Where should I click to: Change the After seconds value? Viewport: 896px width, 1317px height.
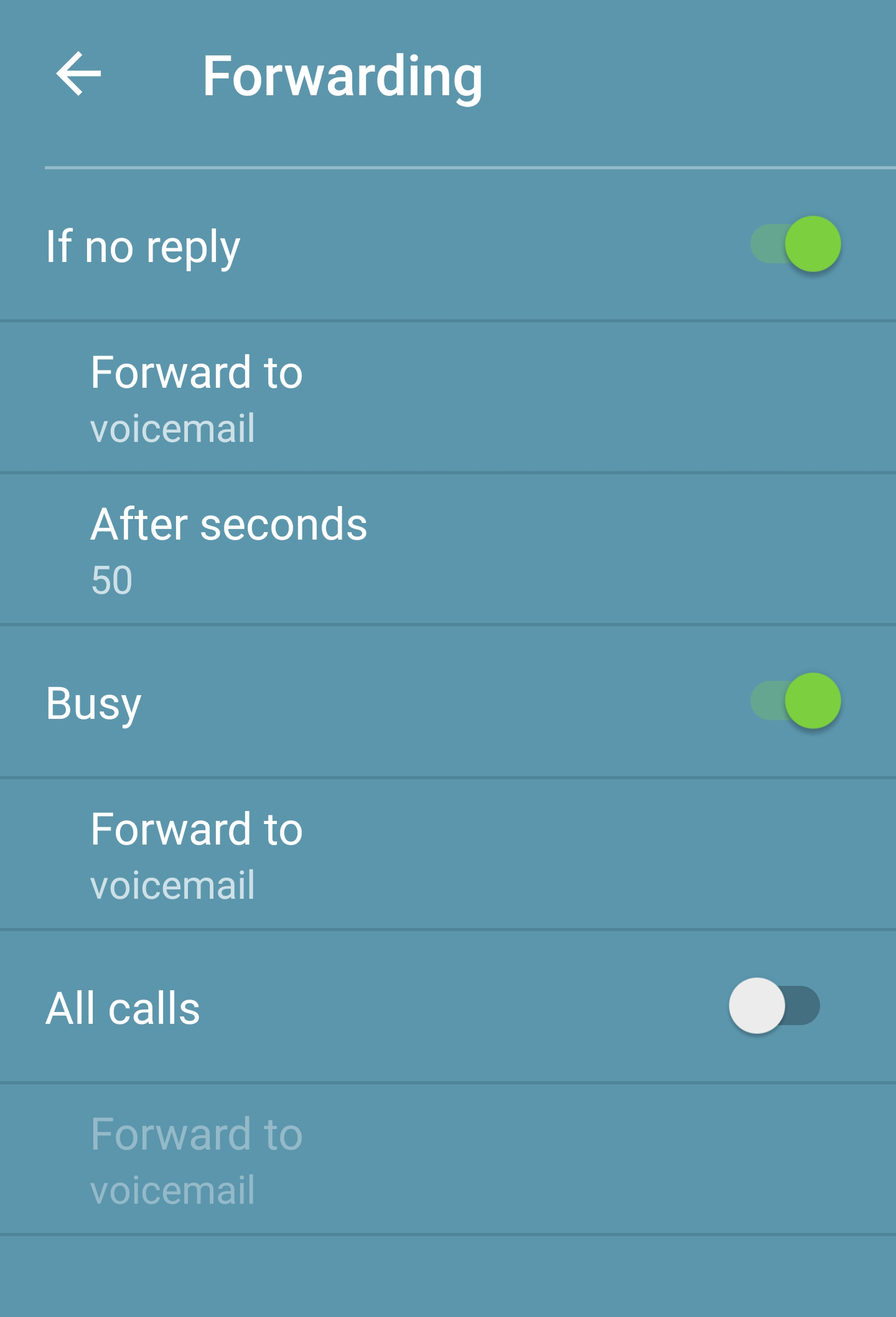click(448, 550)
